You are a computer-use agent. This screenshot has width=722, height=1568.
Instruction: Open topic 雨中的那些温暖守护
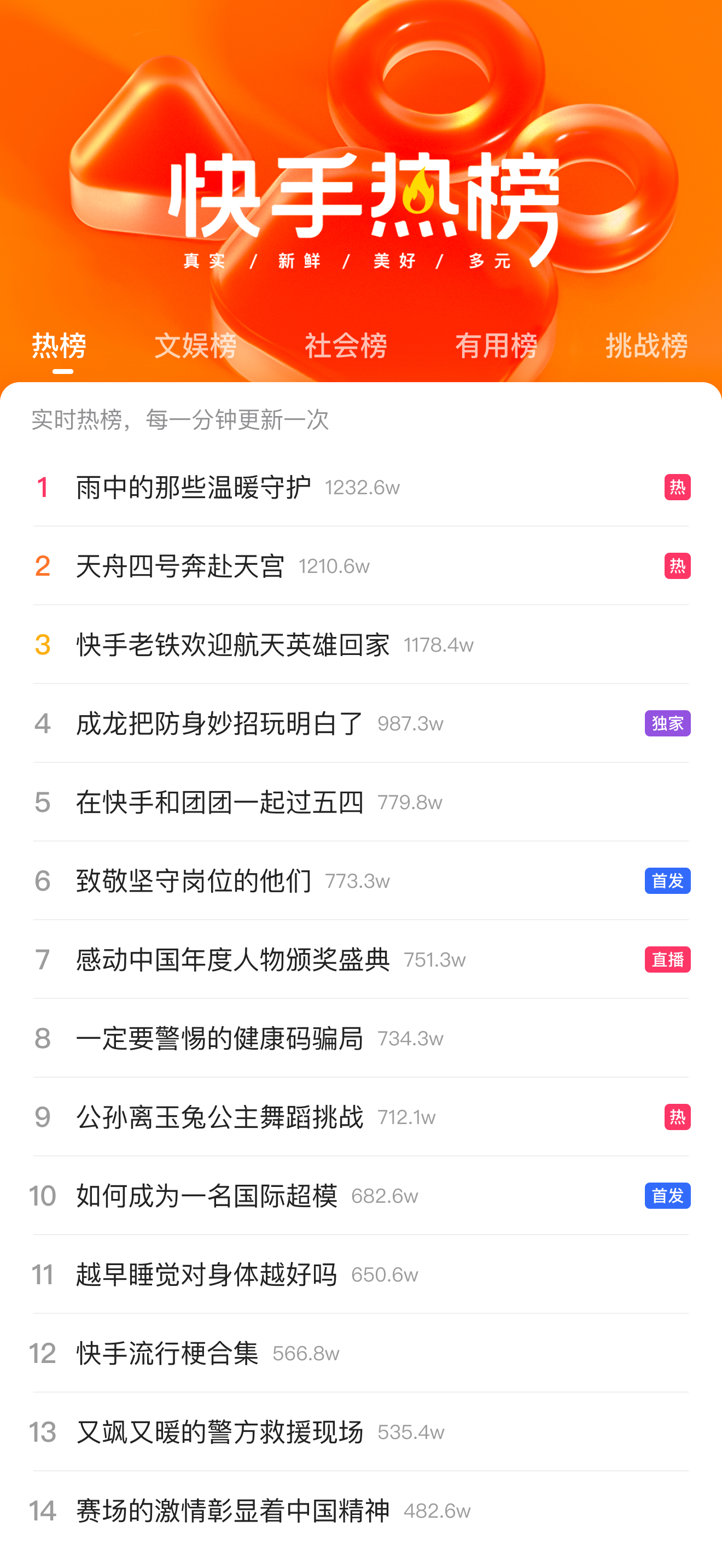[194, 488]
